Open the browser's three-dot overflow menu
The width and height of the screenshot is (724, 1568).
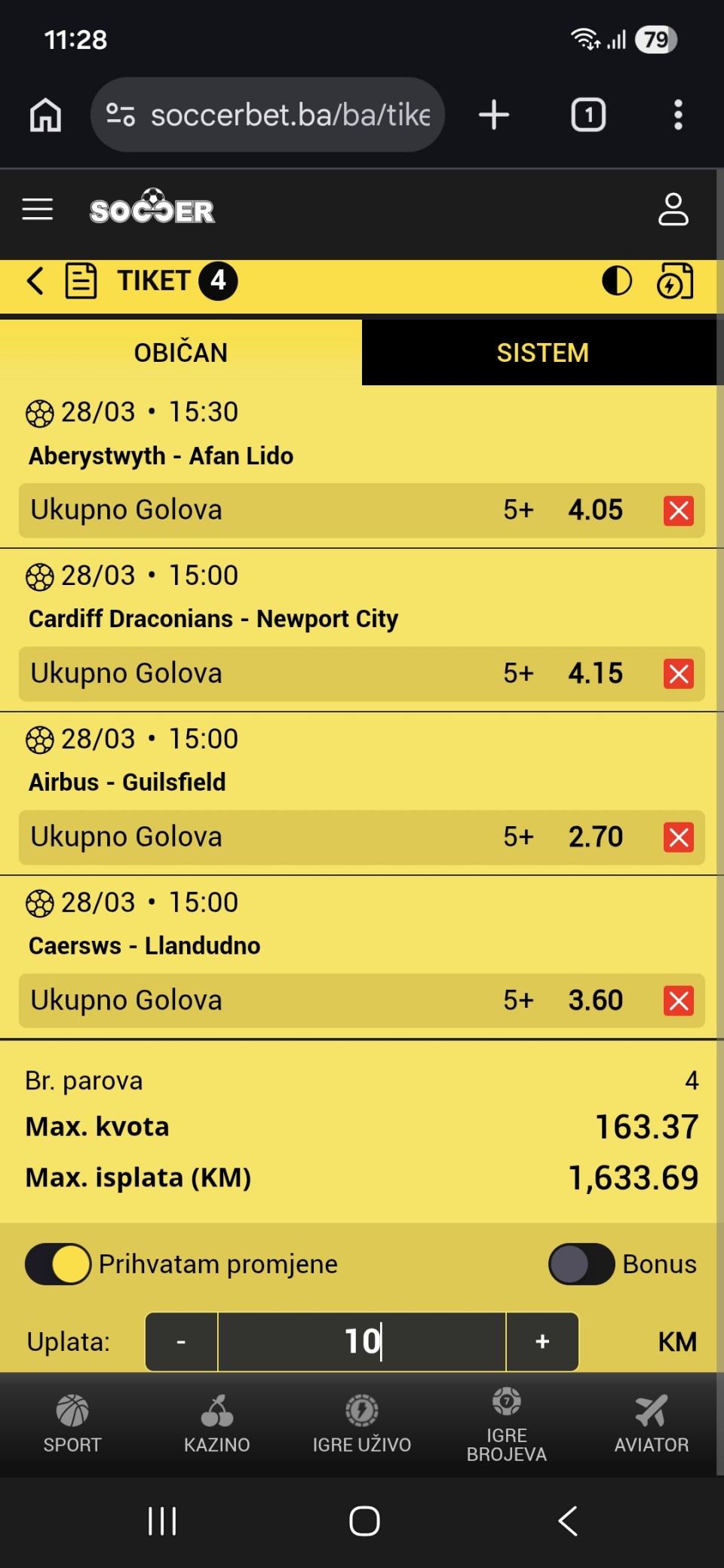[678, 115]
